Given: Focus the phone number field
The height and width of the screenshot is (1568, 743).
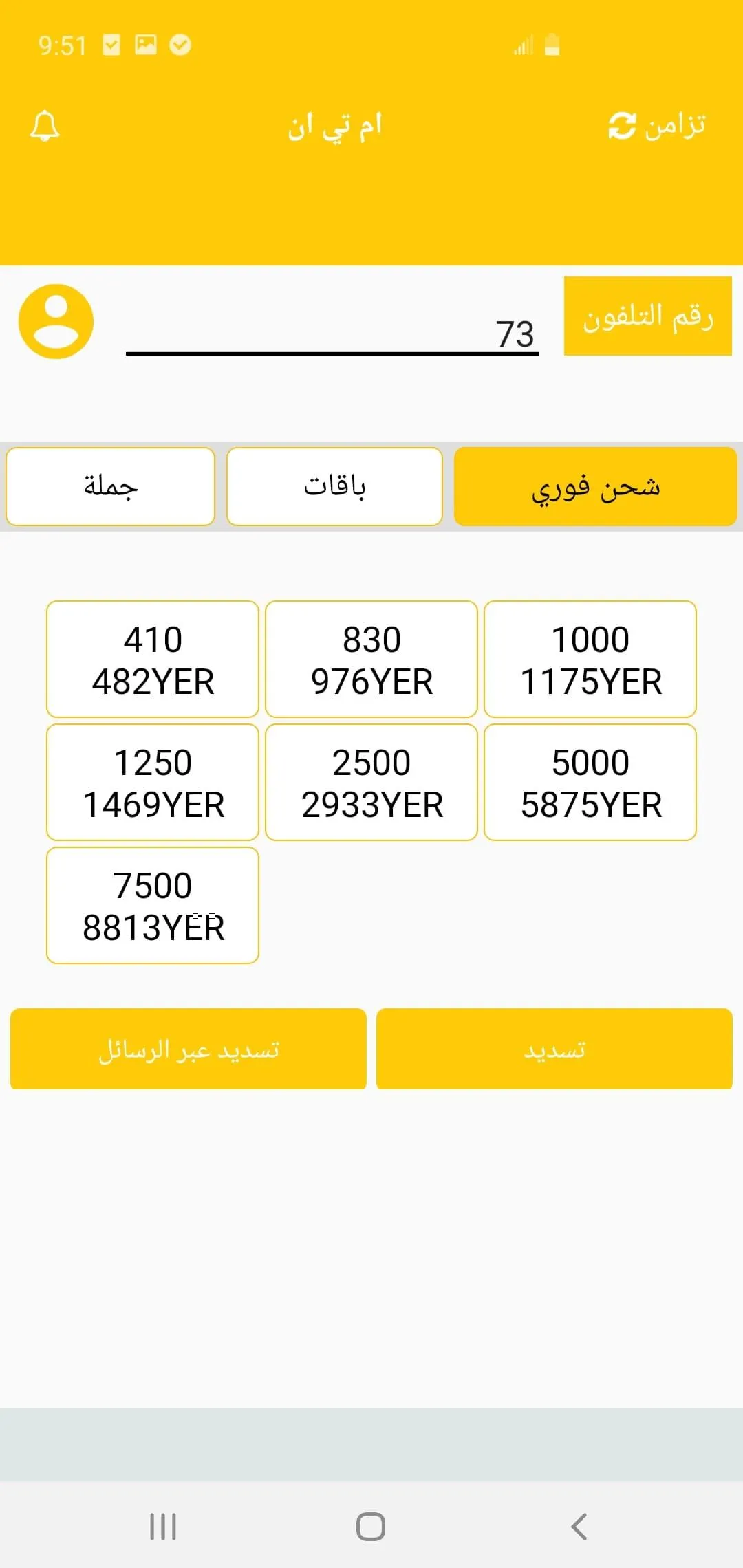Looking at the screenshot, I should click(332, 335).
